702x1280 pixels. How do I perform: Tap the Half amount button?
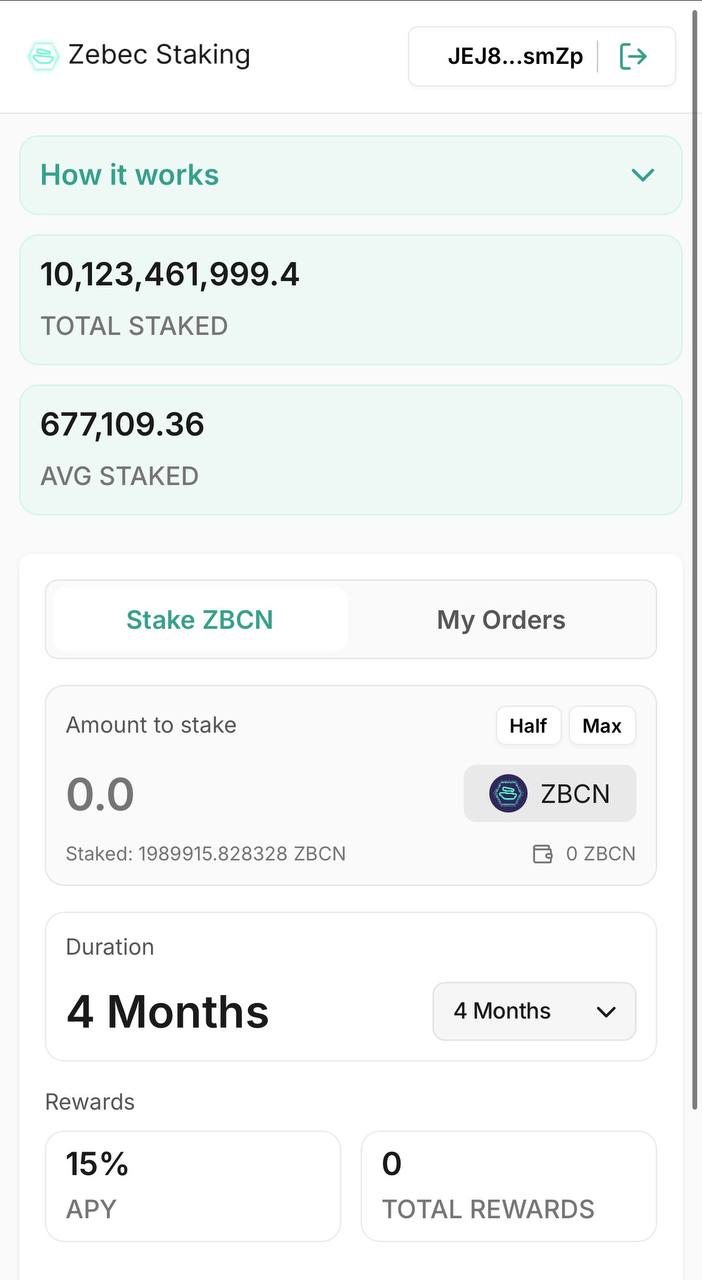click(x=528, y=726)
